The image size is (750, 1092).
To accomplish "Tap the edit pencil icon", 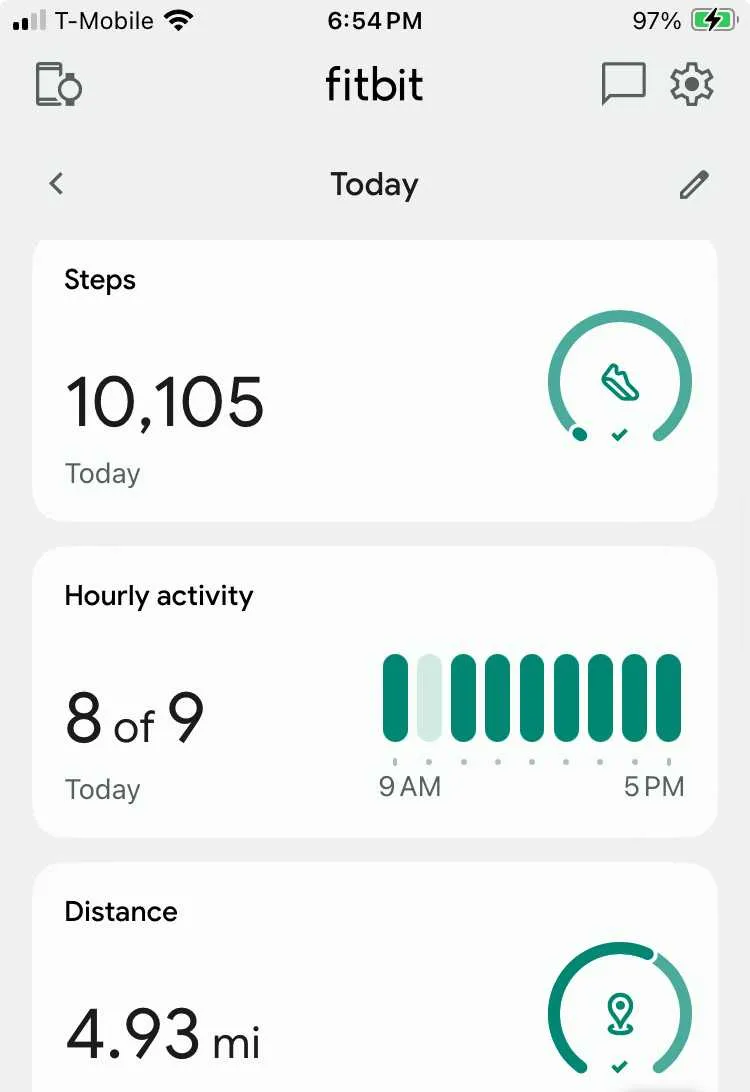I will click(694, 184).
